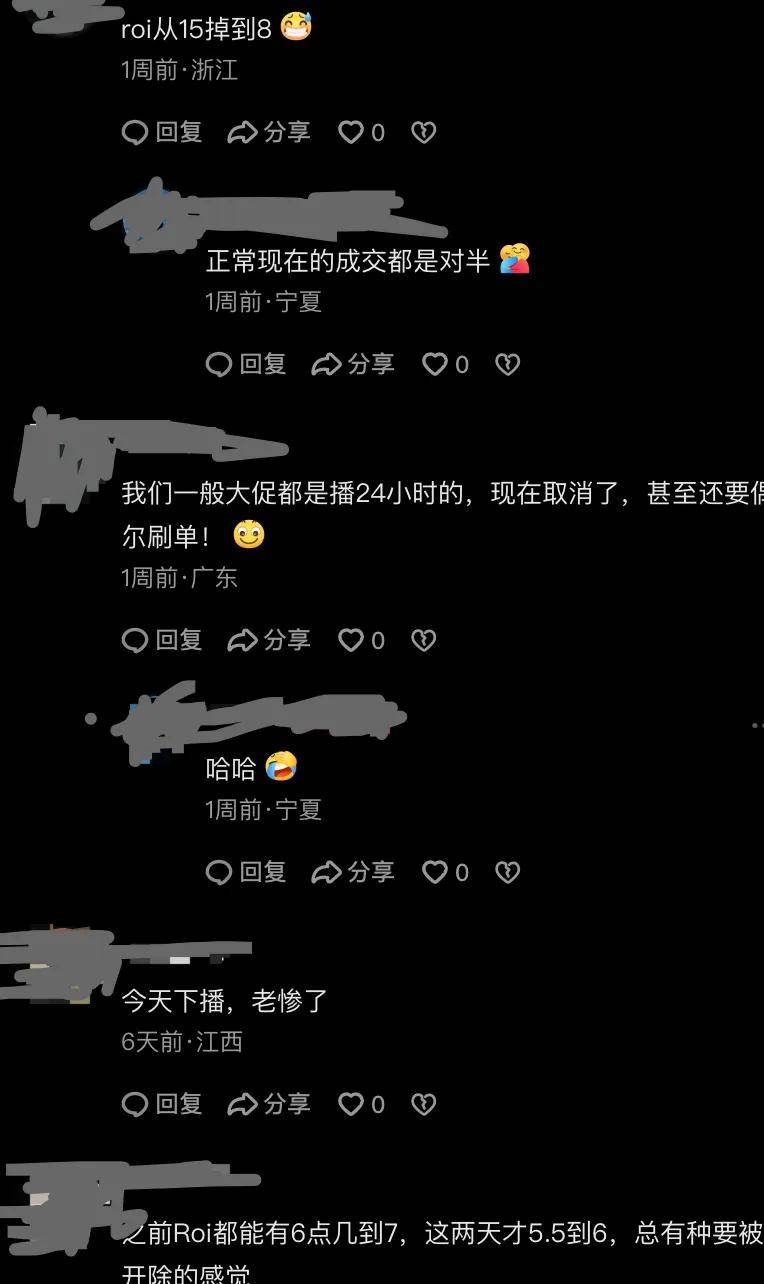The height and width of the screenshot is (1284, 764).
Task: Dislike the 播24小时 comment from 广东
Action: tap(424, 640)
